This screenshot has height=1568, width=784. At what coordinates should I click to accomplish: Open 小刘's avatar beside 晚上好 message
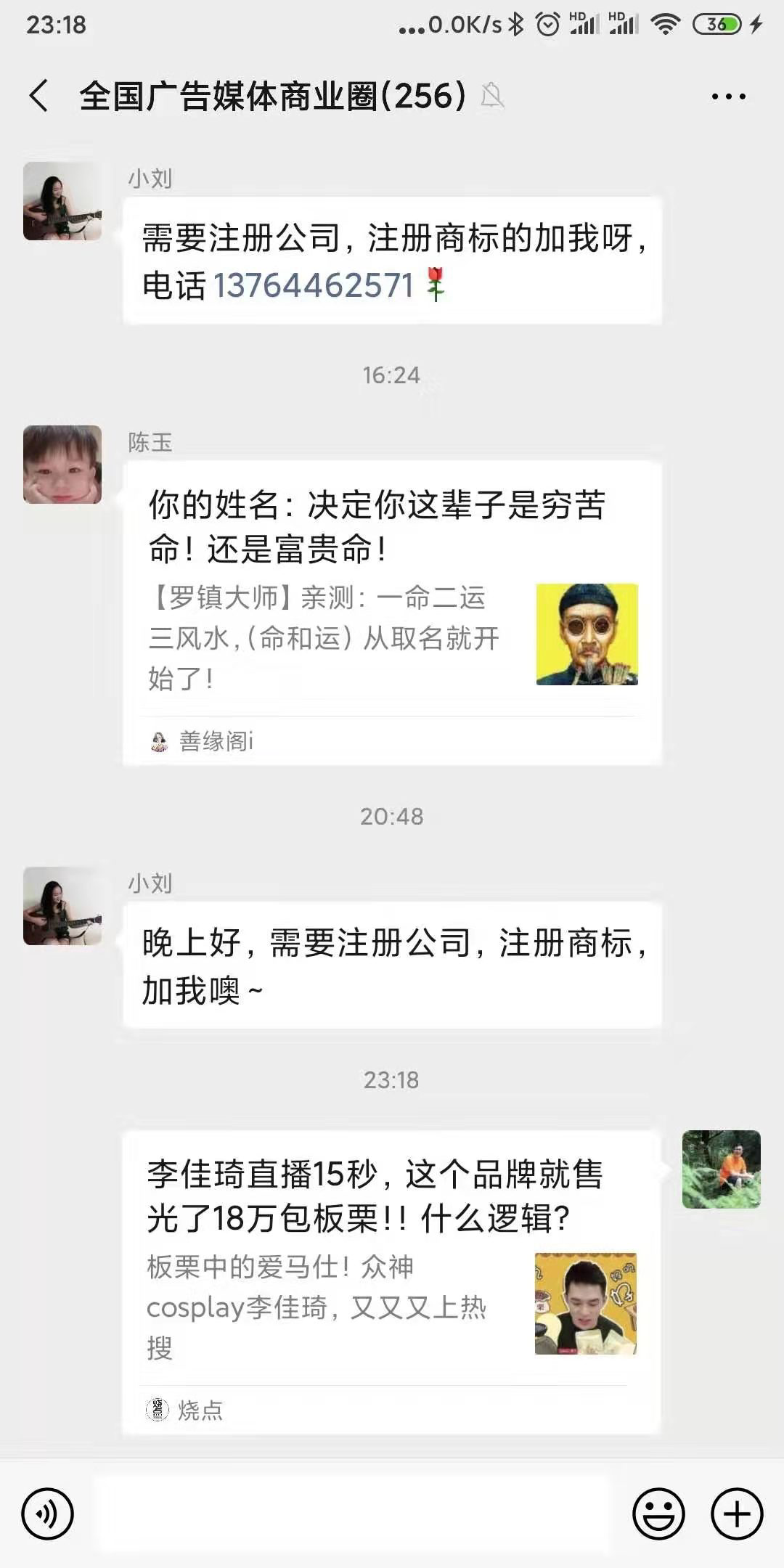click(x=62, y=906)
